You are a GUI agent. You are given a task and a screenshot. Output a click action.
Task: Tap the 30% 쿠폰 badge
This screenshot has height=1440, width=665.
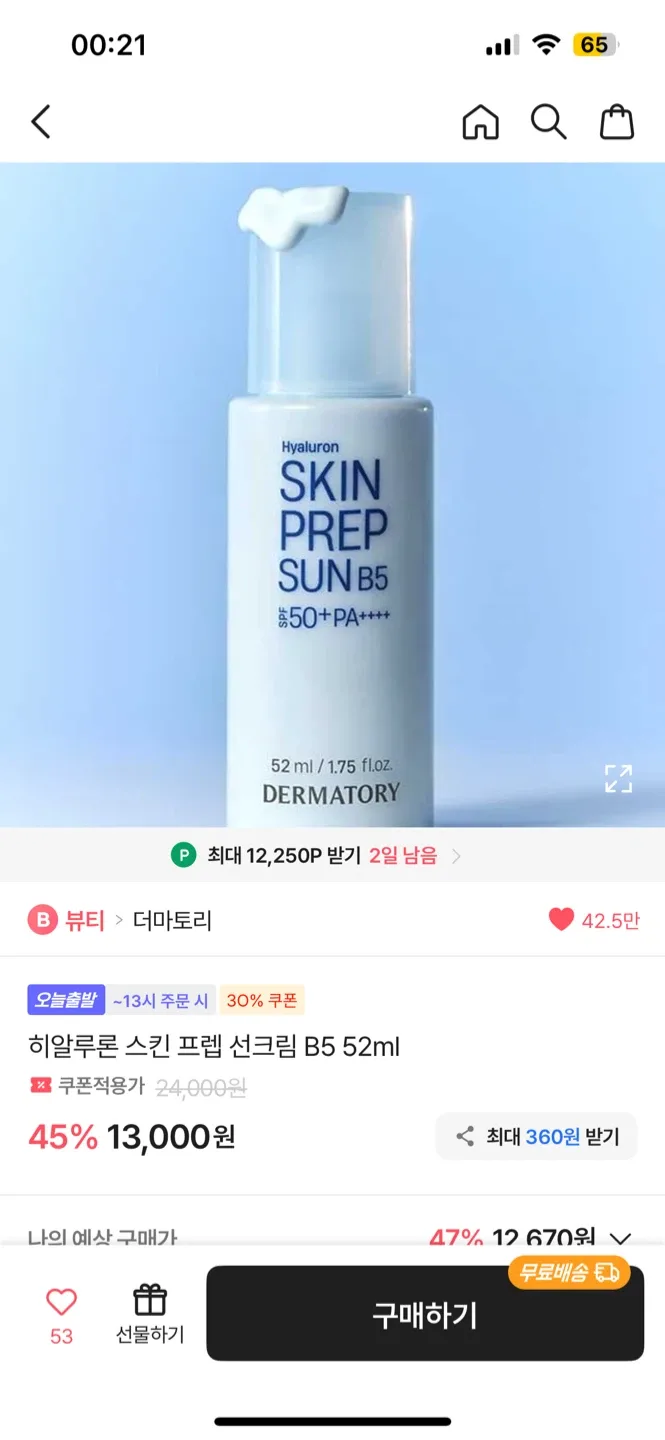tap(262, 1000)
